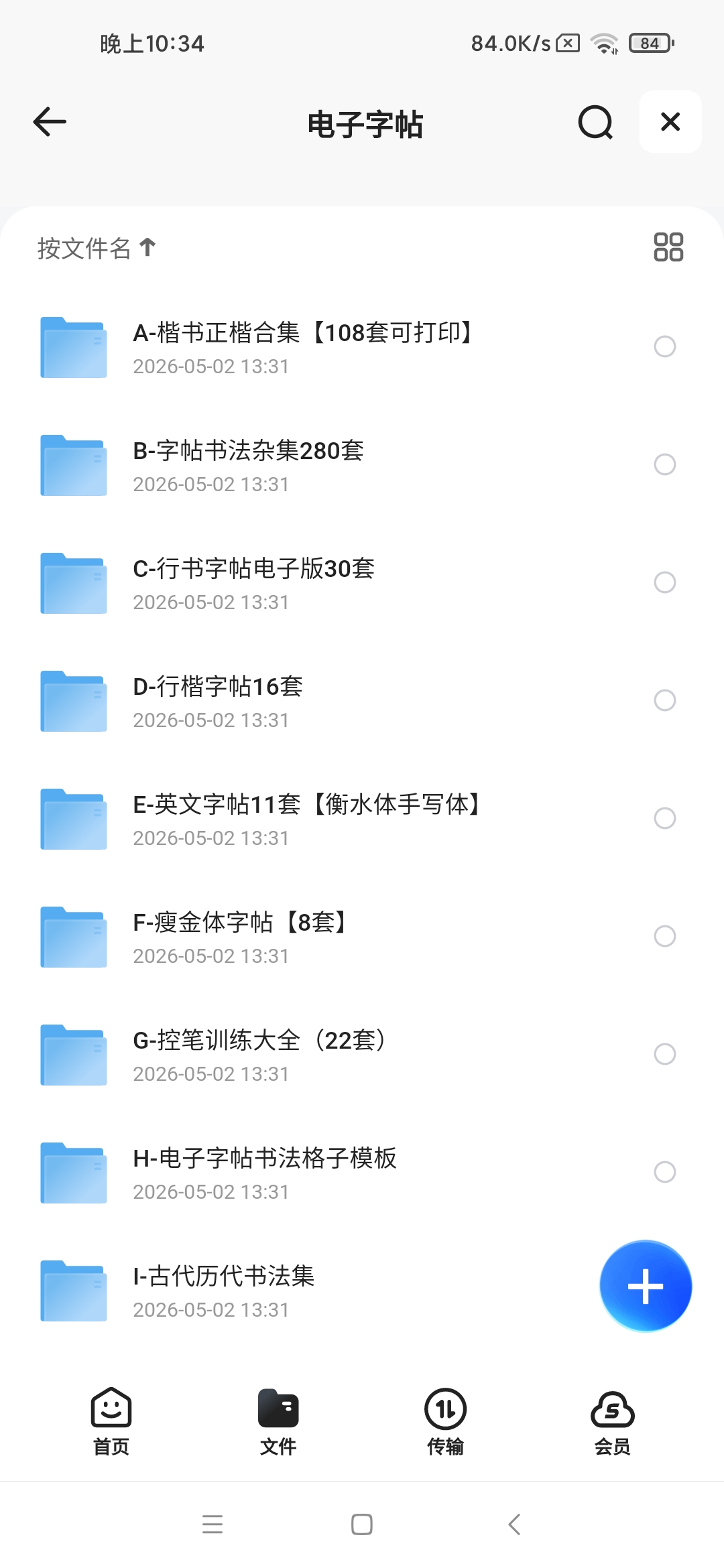Viewport: 724px width, 1568px height.
Task: Close the page with the X button
Action: 670,122
